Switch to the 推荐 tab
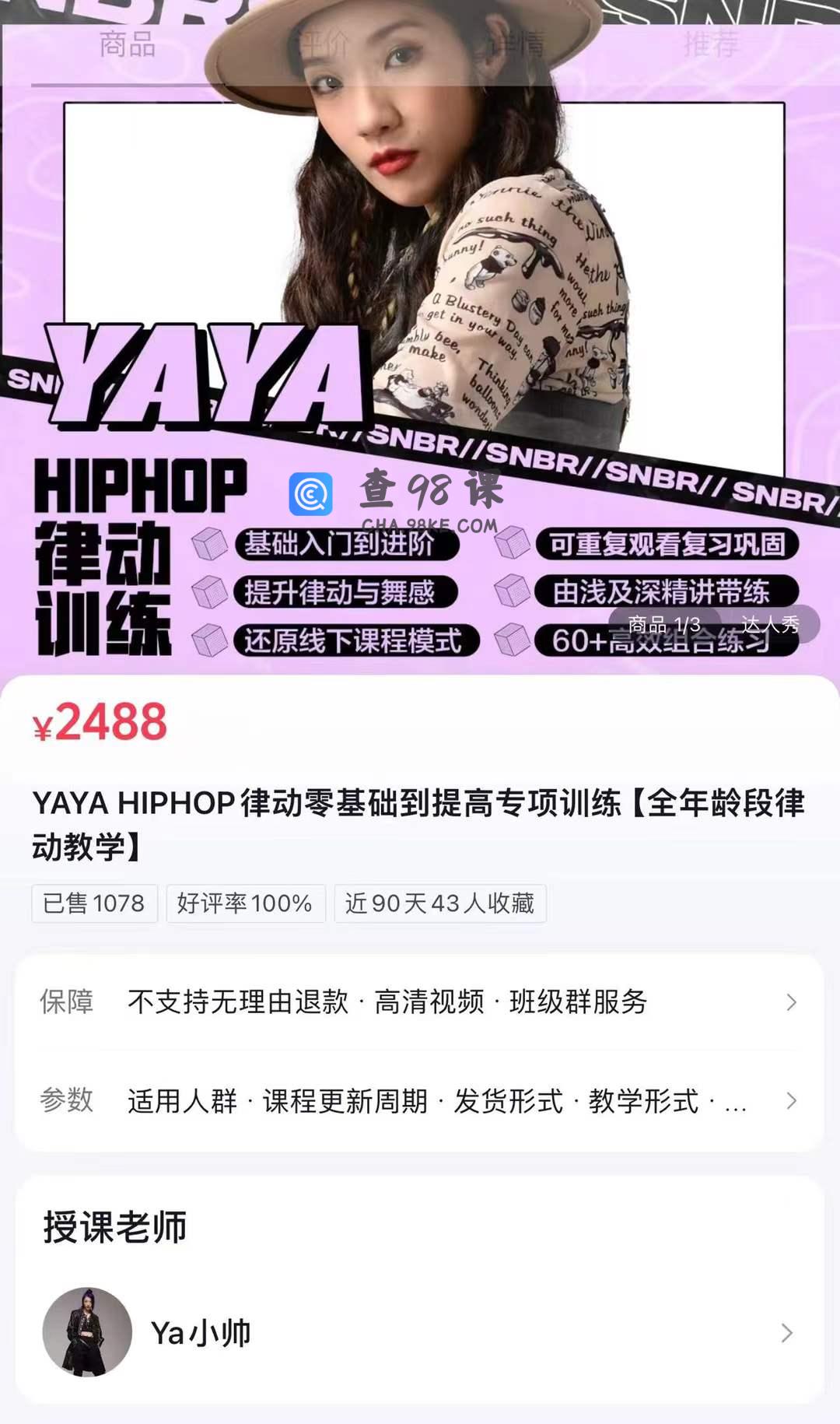 click(x=711, y=45)
